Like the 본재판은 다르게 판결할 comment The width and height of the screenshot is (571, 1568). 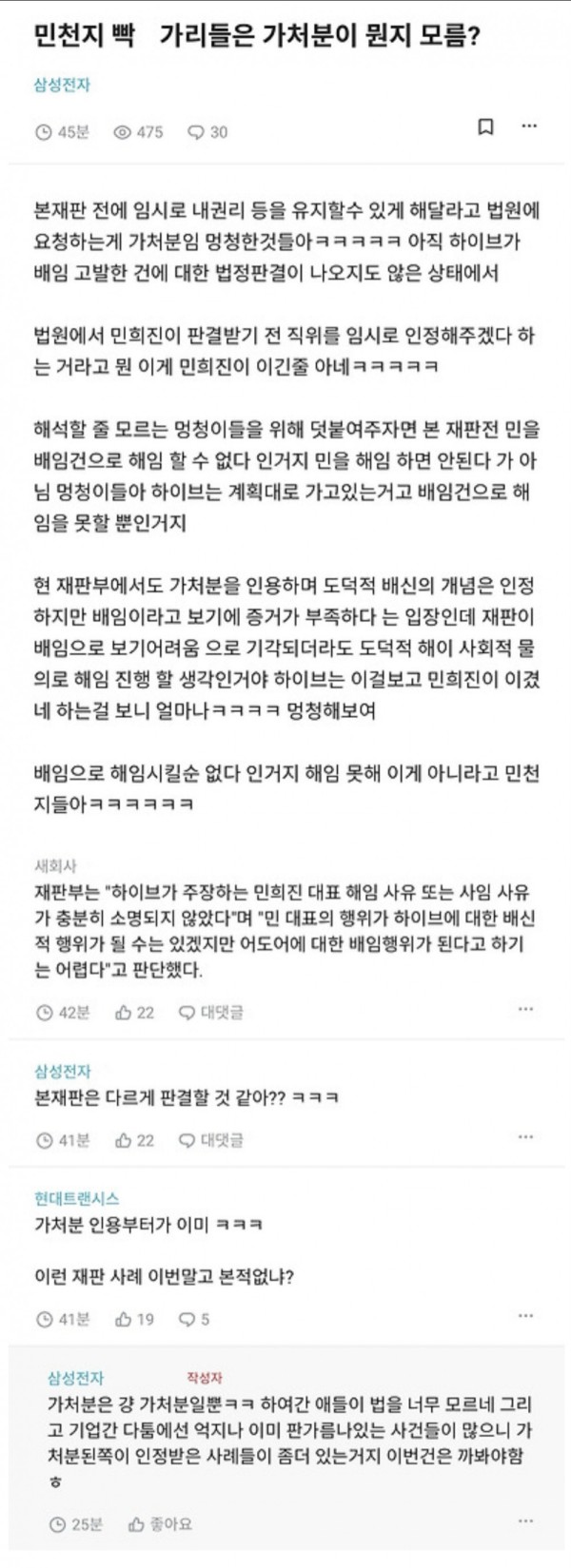tap(133, 1139)
